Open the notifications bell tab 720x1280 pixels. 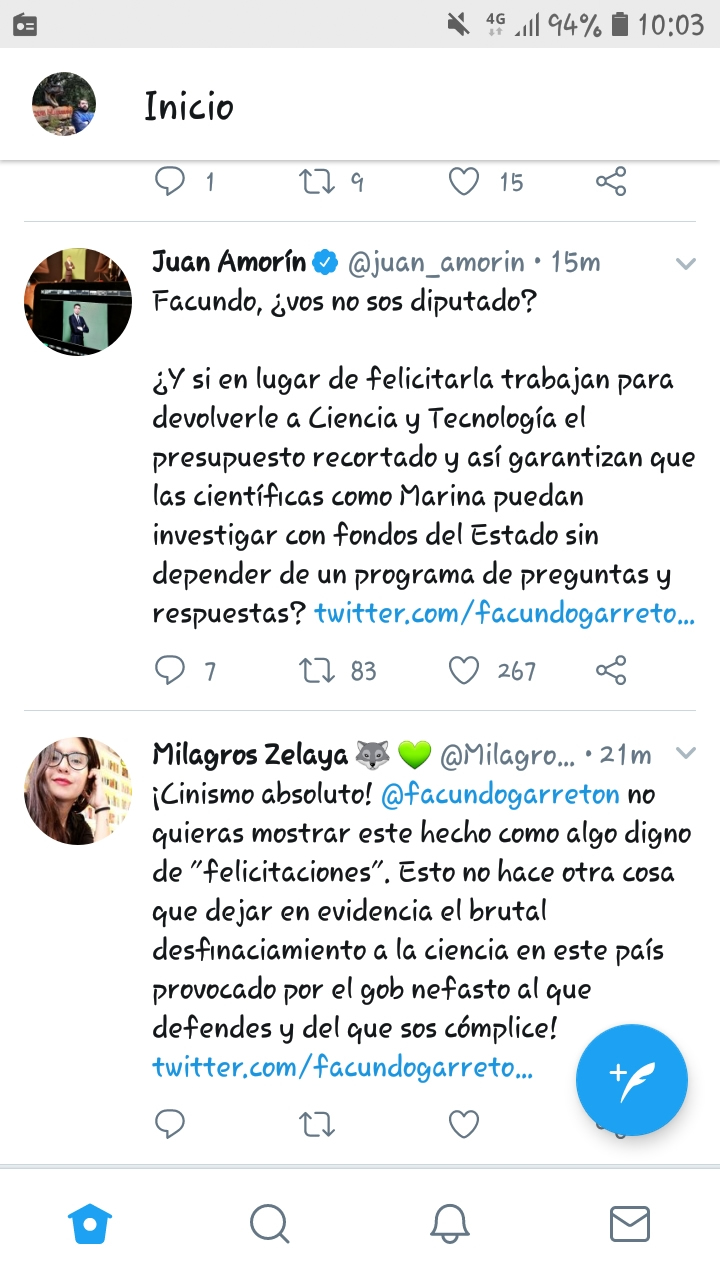click(x=450, y=1223)
